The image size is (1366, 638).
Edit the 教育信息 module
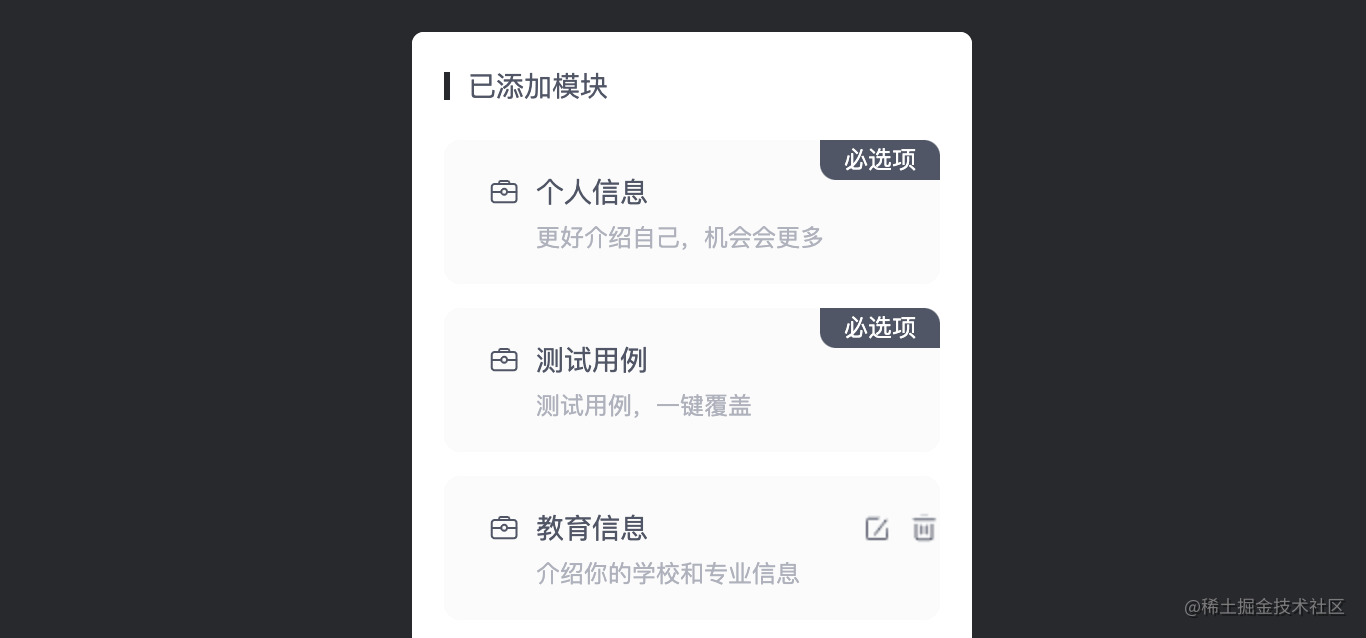(x=876, y=528)
